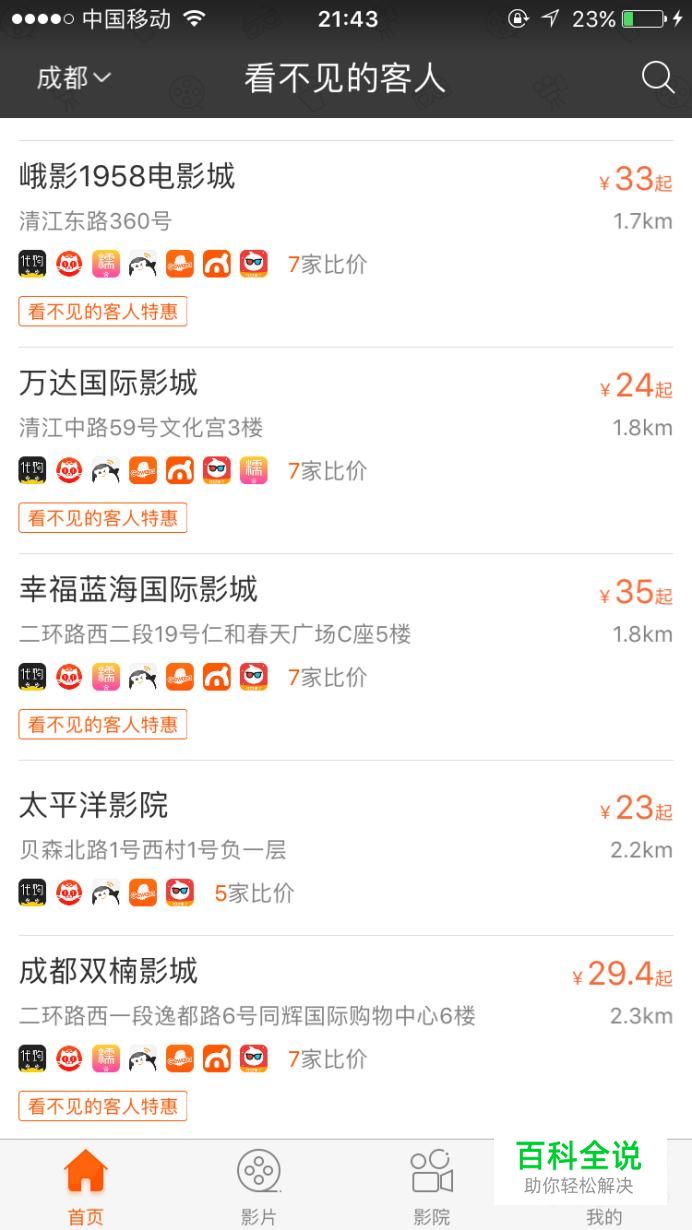Select 万达国际影城 cinema
Screen dimensions: 692x1230
coord(346,450)
